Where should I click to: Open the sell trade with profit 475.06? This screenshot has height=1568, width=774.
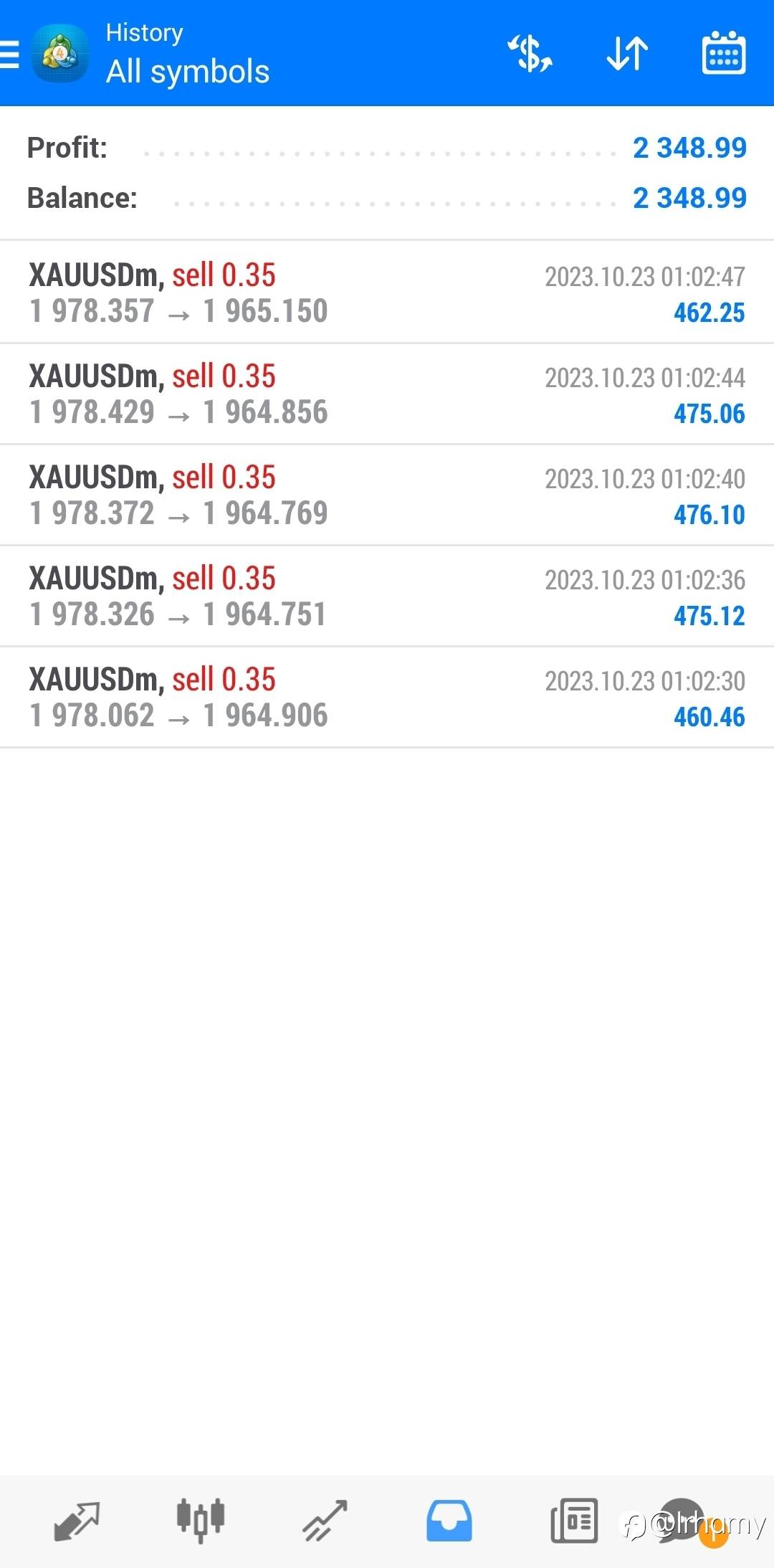point(387,394)
